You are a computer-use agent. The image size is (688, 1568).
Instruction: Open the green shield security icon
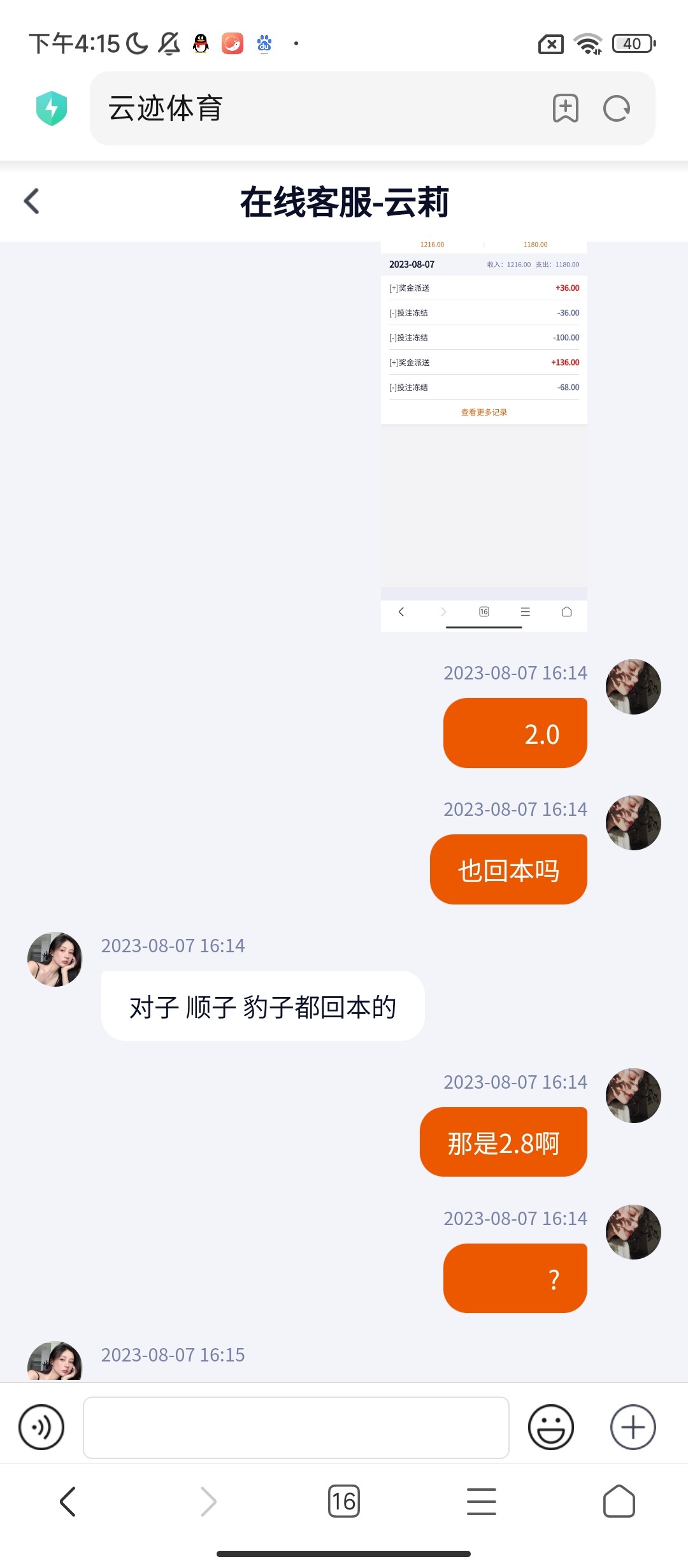click(x=52, y=108)
